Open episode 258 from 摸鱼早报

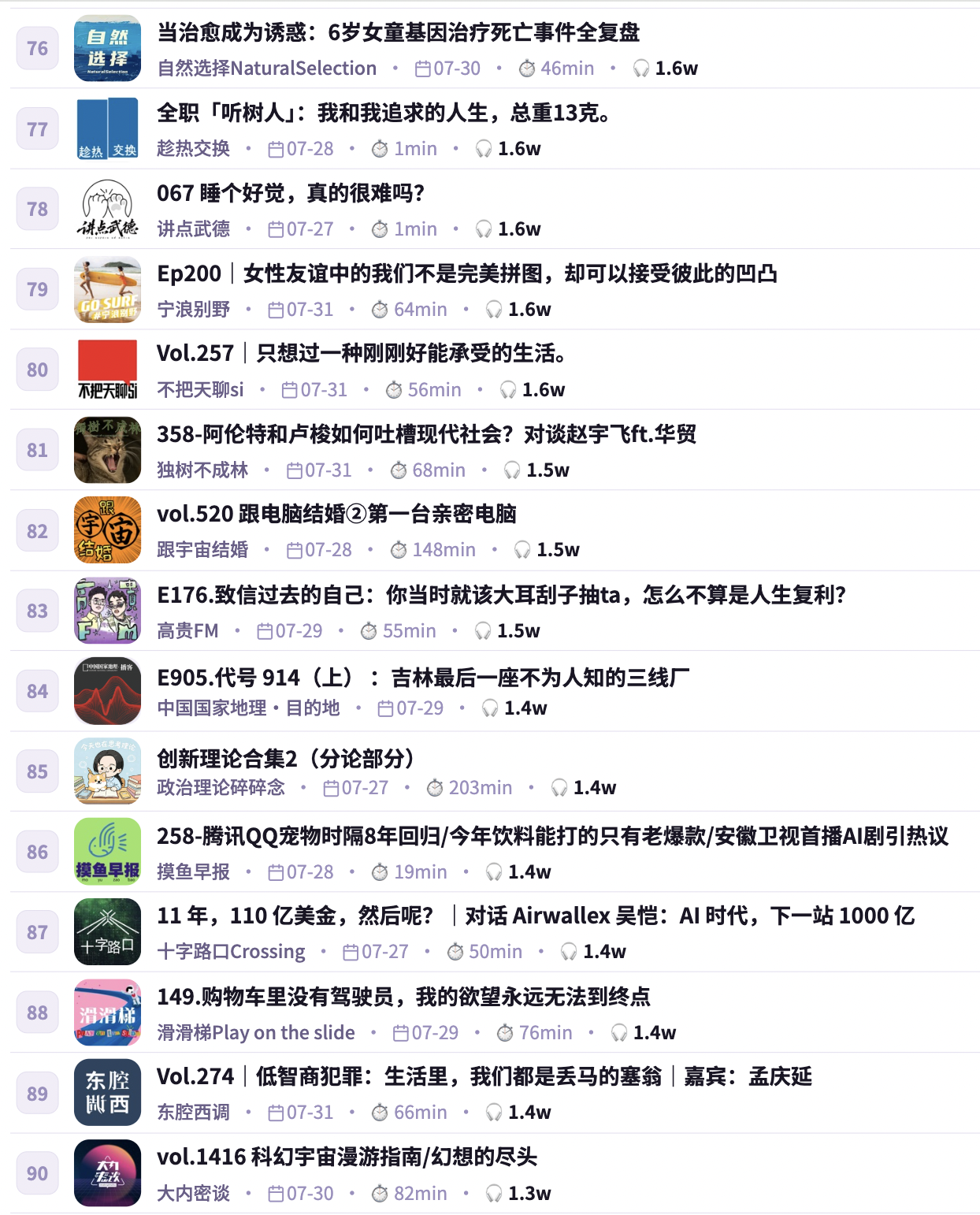(x=552, y=837)
